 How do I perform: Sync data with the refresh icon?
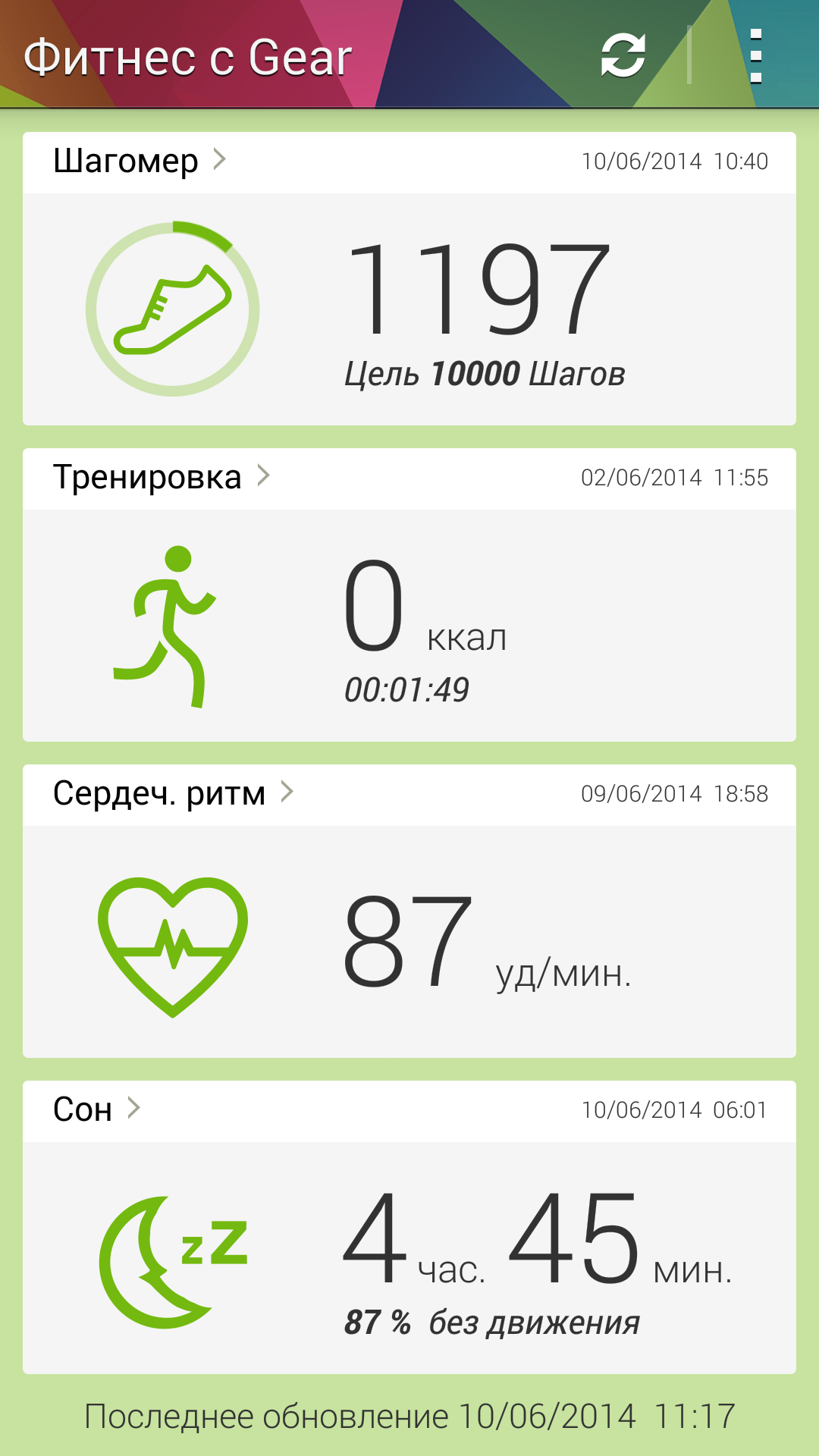coord(623,55)
